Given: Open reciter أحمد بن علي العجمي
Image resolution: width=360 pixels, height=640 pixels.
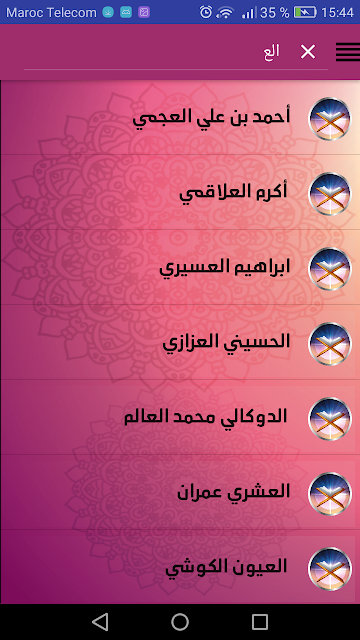Looking at the screenshot, I should [180, 117].
